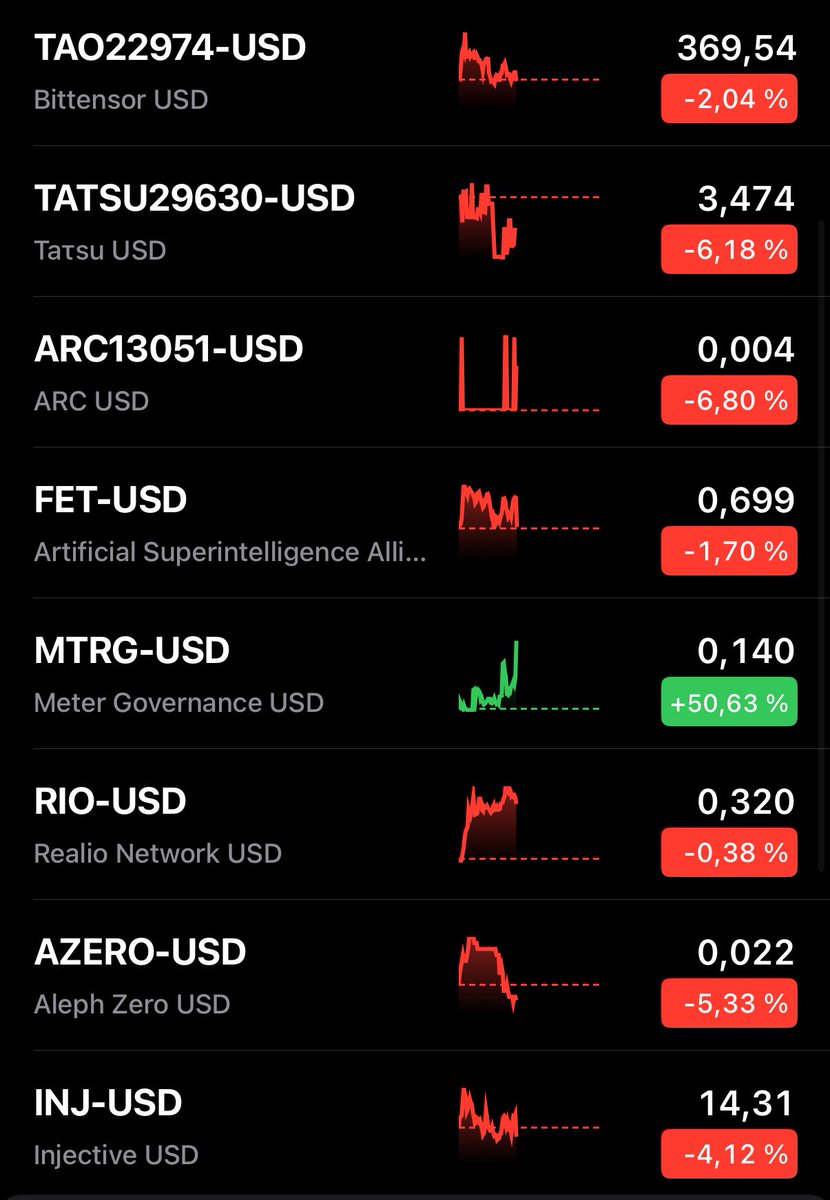Image resolution: width=830 pixels, height=1200 pixels.
Task: Tap the +50,63 % badge on MTRG-USD
Action: [x=729, y=702]
